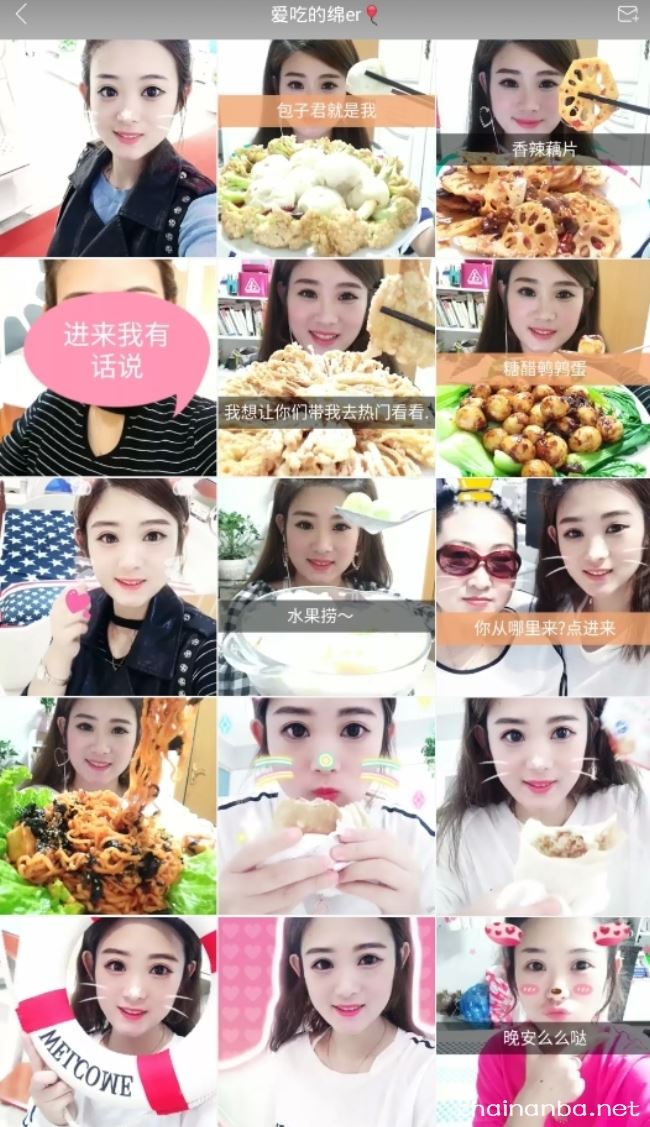Open the 晚安么么哒 video tile
Screen dimensions: 650x1127
point(543,1020)
